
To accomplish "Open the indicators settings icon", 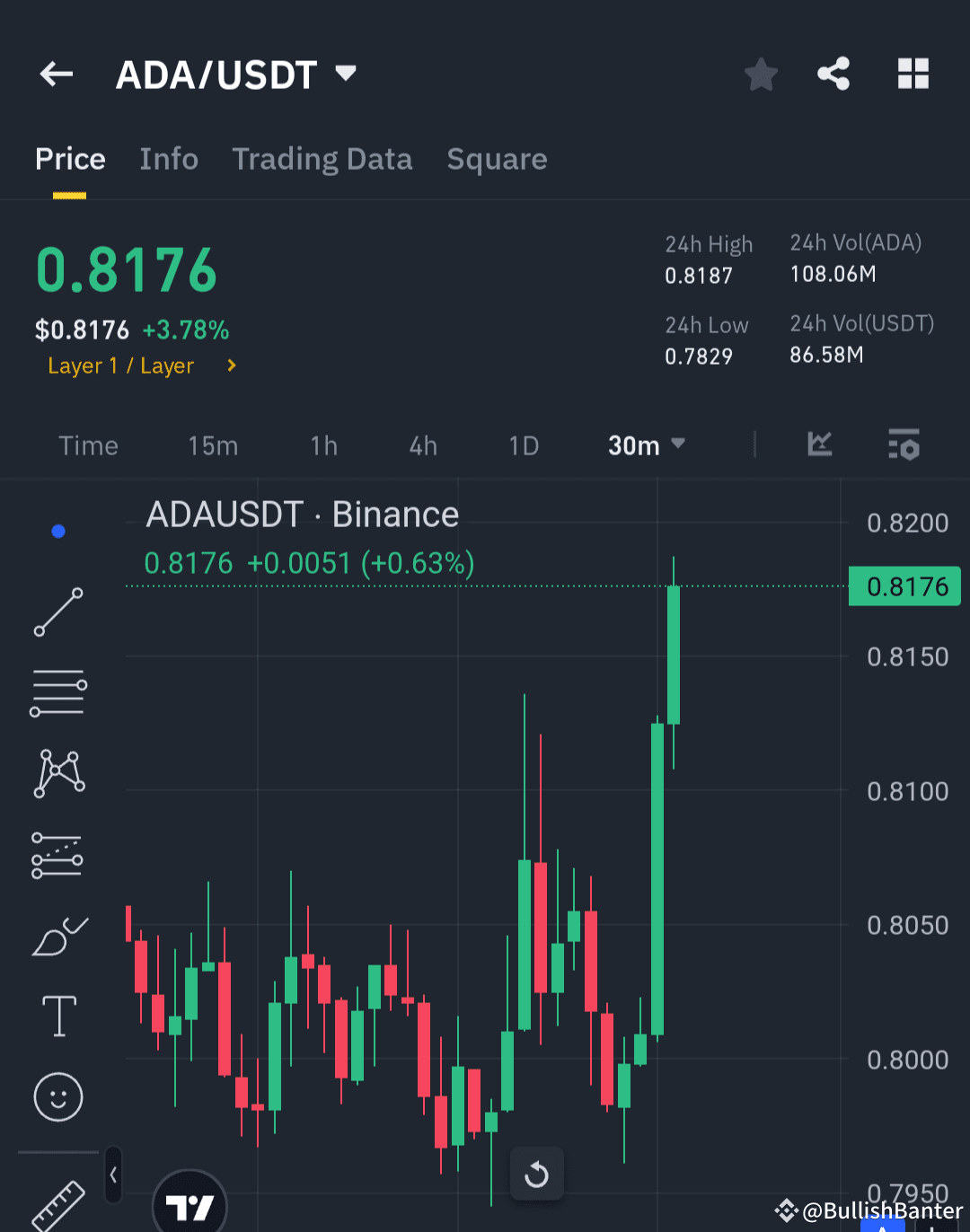I will point(904,444).
